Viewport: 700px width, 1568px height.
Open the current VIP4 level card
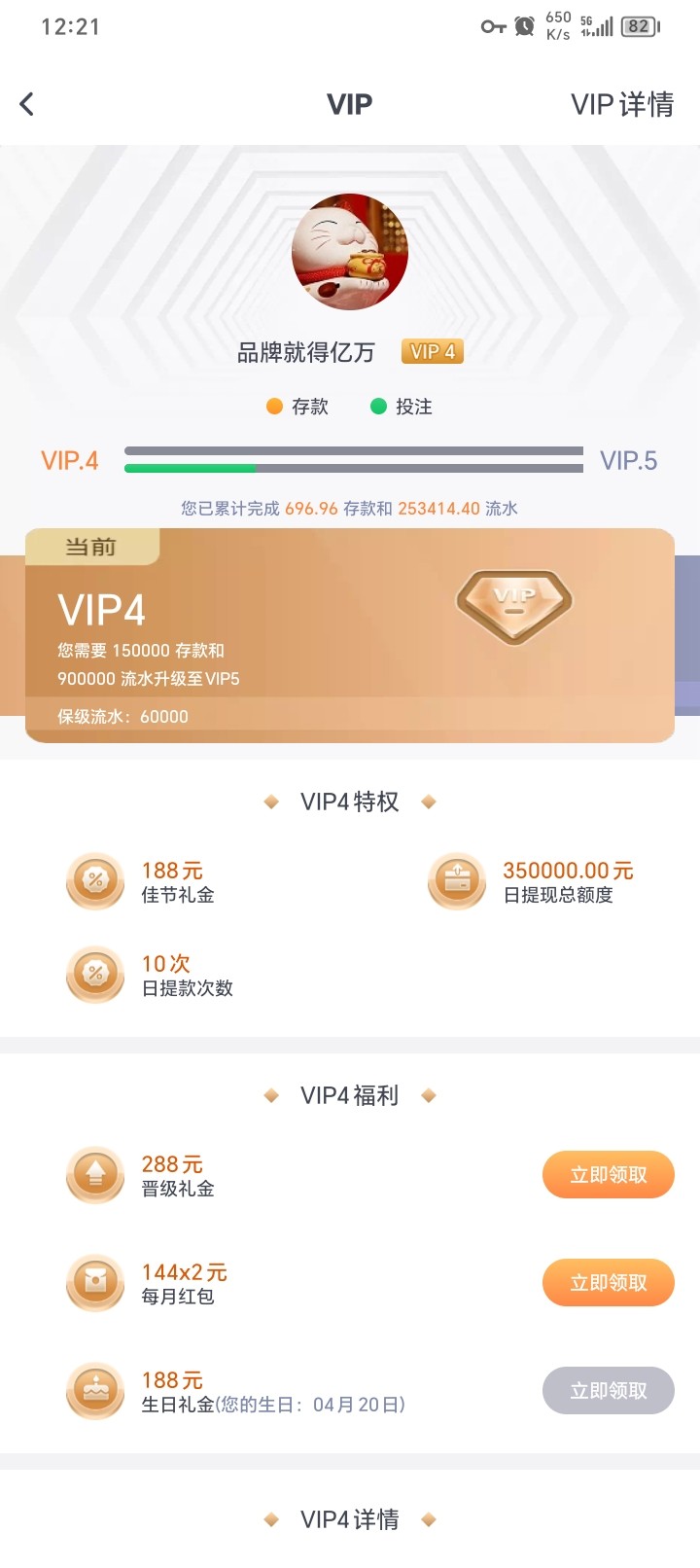click(349, 636)
